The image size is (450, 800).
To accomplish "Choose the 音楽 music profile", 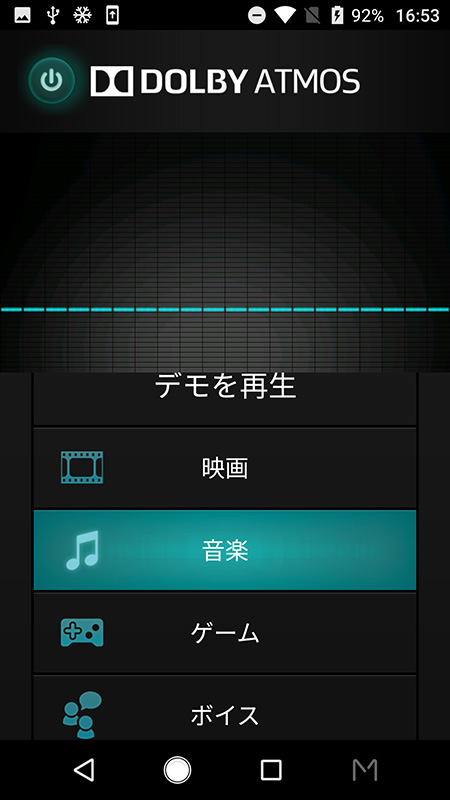I will 225,551.
